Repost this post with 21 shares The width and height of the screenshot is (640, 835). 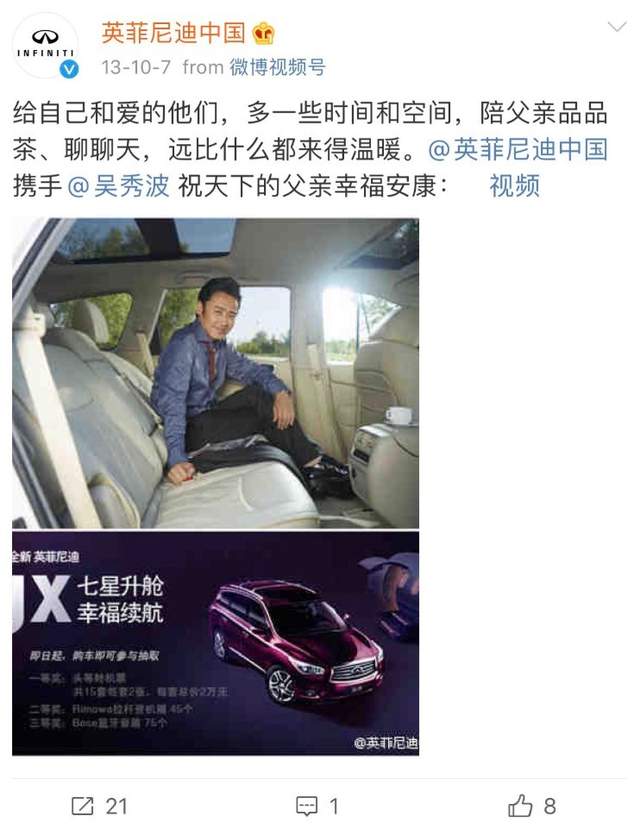point(99,805)
